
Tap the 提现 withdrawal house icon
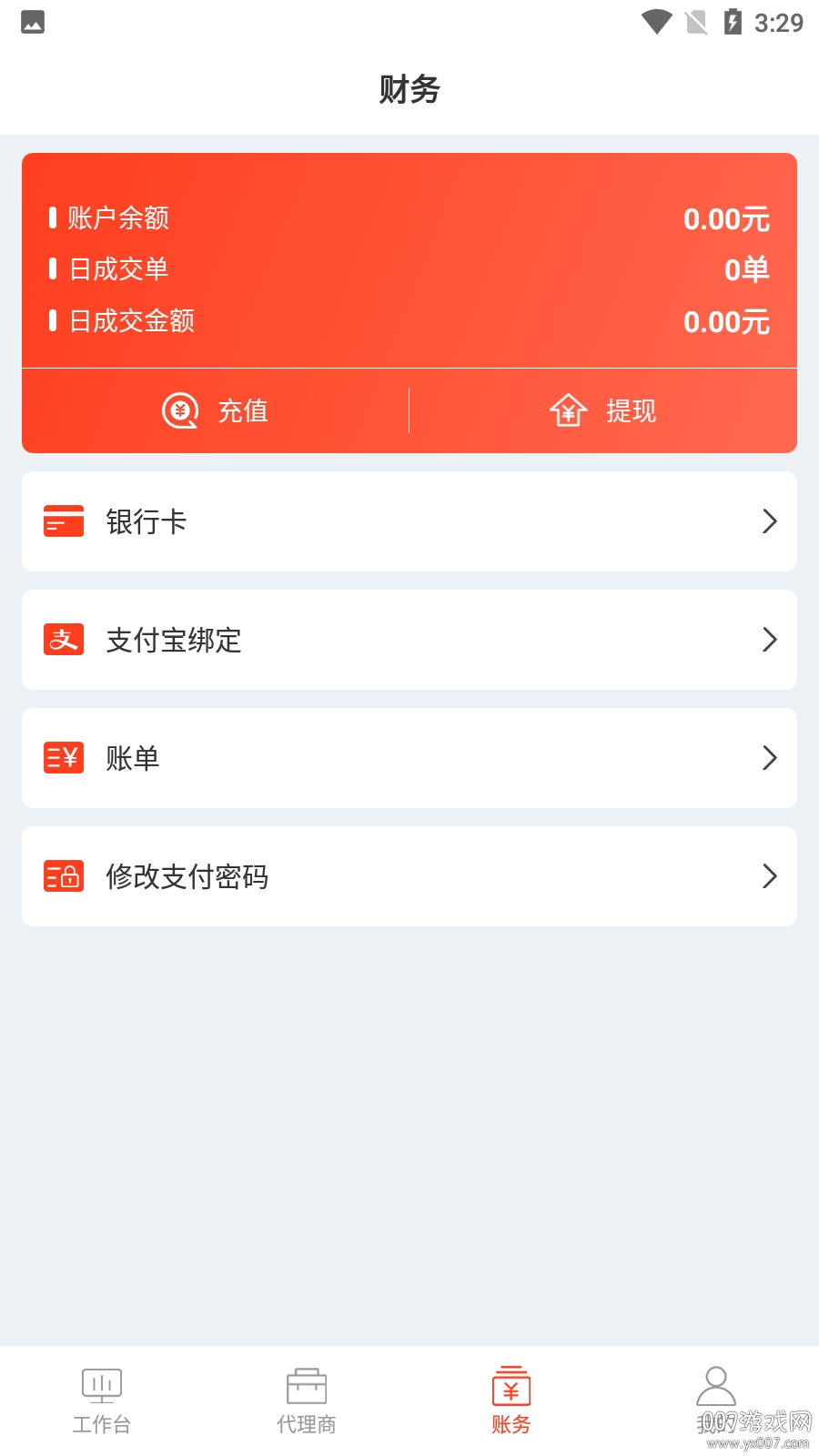point(568,411)
